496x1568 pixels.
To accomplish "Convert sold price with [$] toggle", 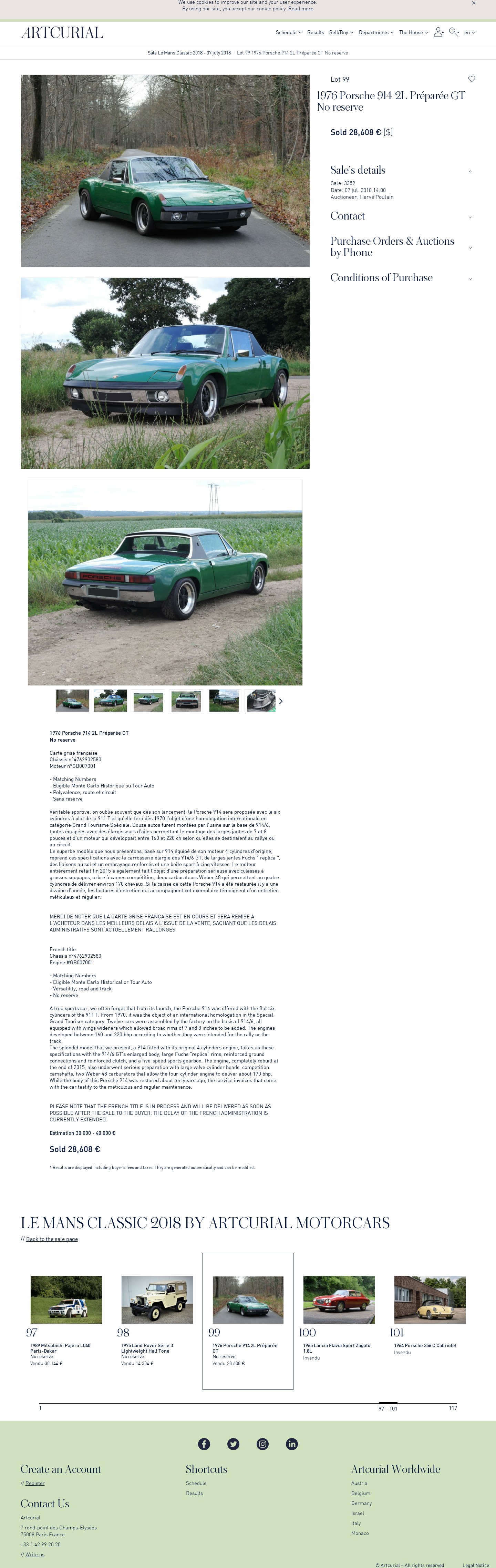I will [387, 132].
